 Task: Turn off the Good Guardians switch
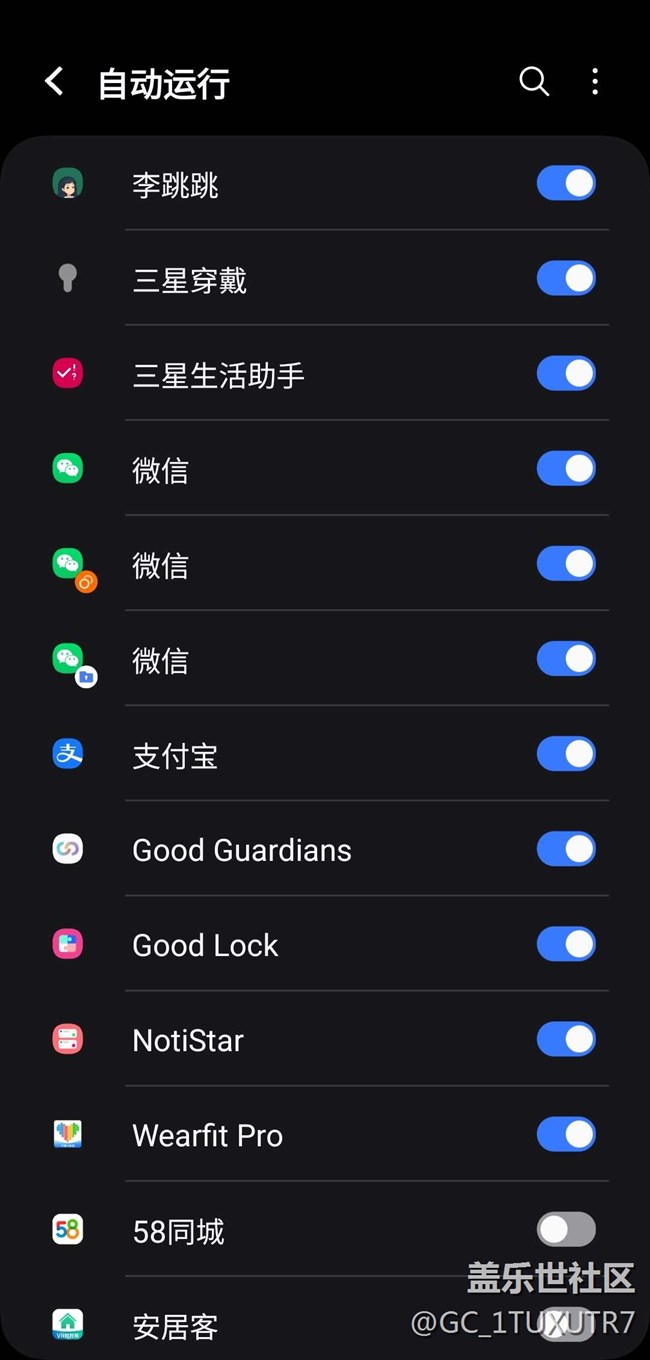[566, 849]
